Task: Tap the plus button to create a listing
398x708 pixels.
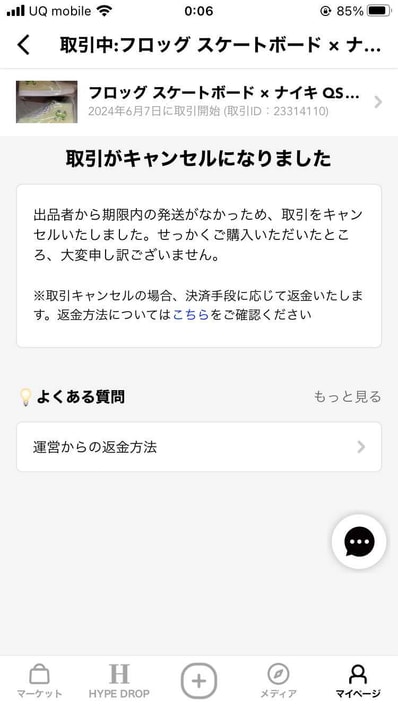Action: coord(199,680)
